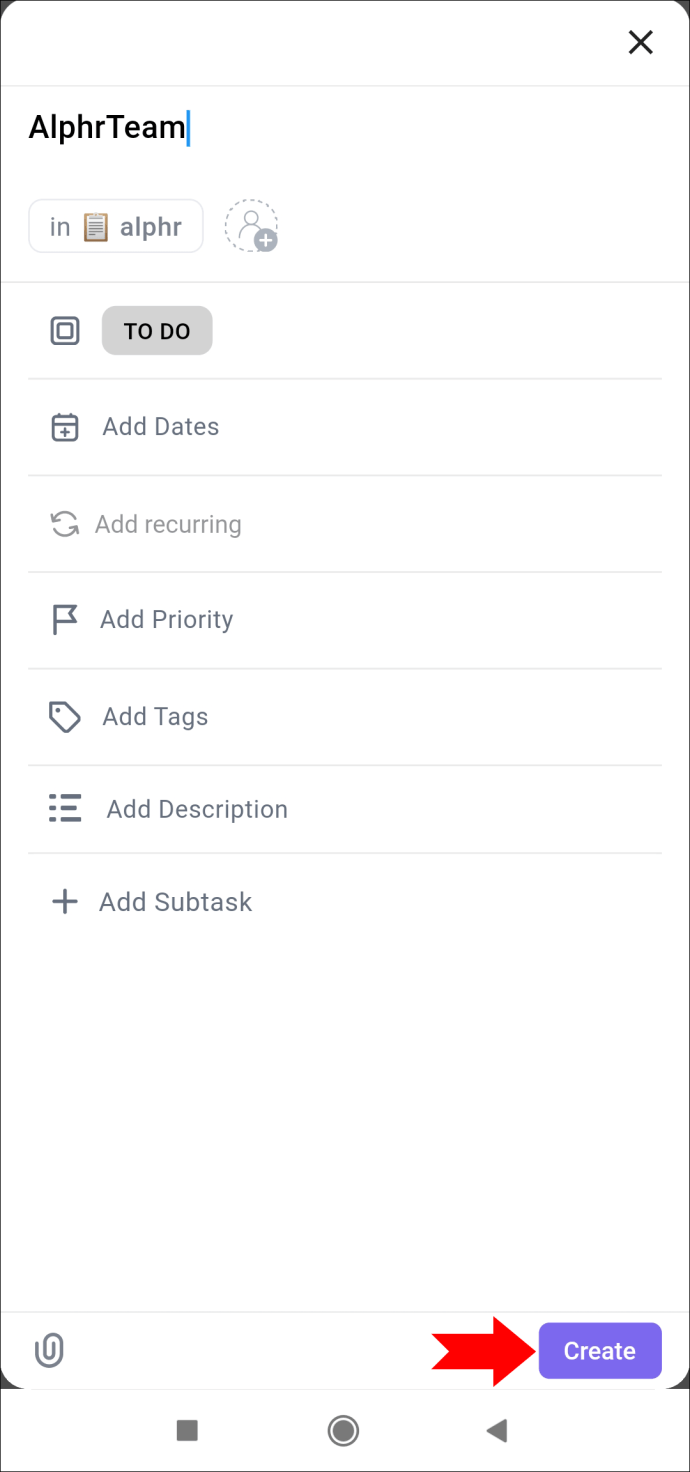Image resolution: width=690 pixels, height=1472 pixels.
Task: Set a priority via Add Priority
Action: pos(344,620)
